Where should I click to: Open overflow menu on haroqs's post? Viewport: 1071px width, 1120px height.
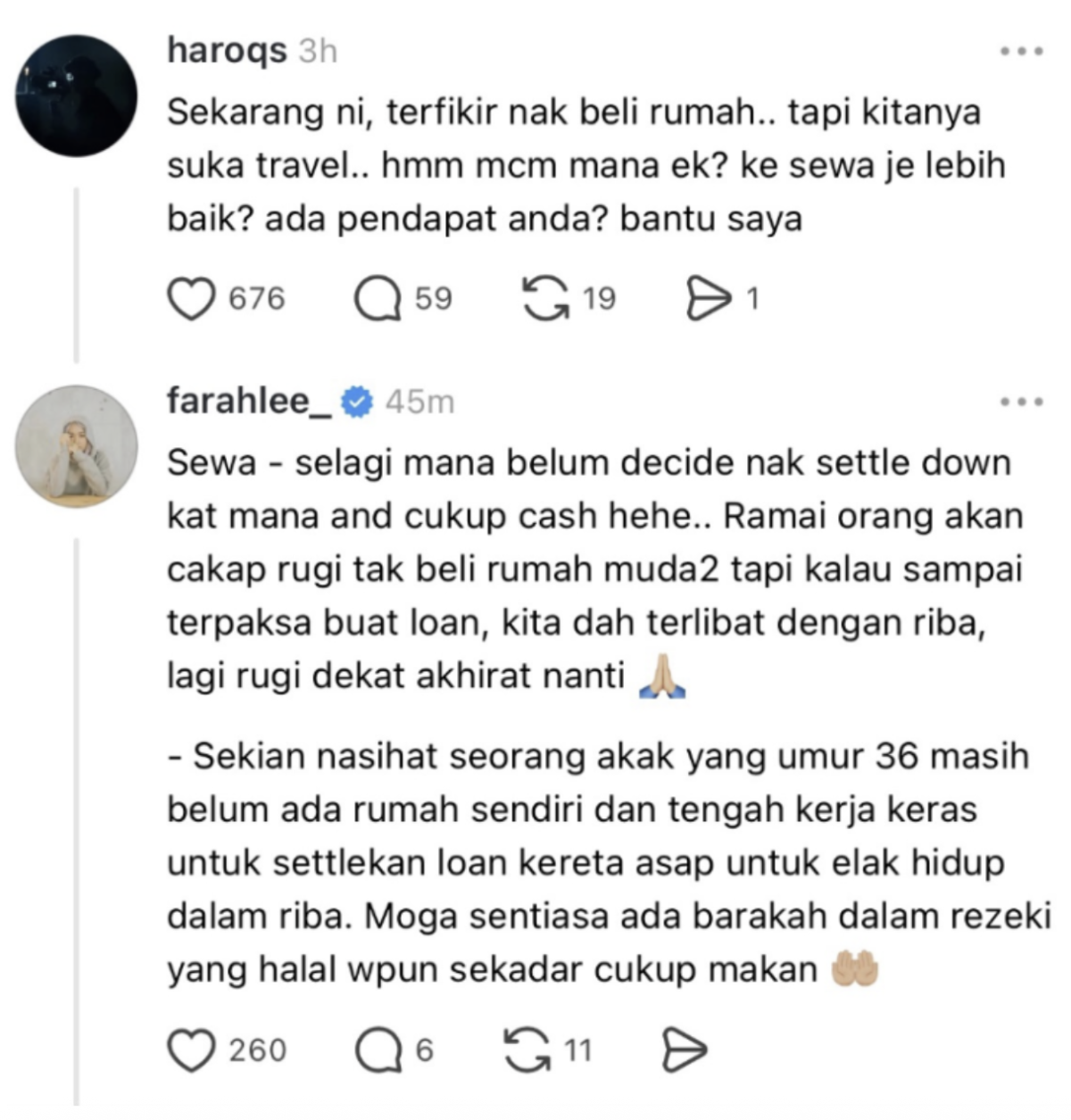click(1021, 52)
